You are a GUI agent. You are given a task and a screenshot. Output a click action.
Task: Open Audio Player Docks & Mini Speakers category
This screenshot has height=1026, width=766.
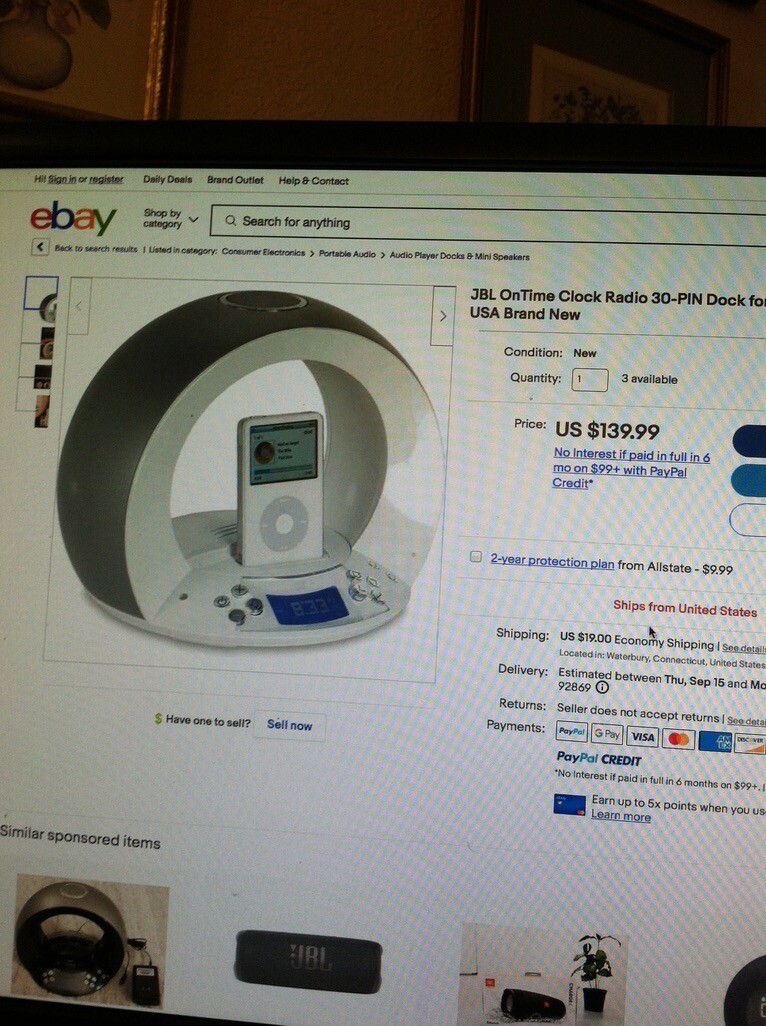click(459, 256)
